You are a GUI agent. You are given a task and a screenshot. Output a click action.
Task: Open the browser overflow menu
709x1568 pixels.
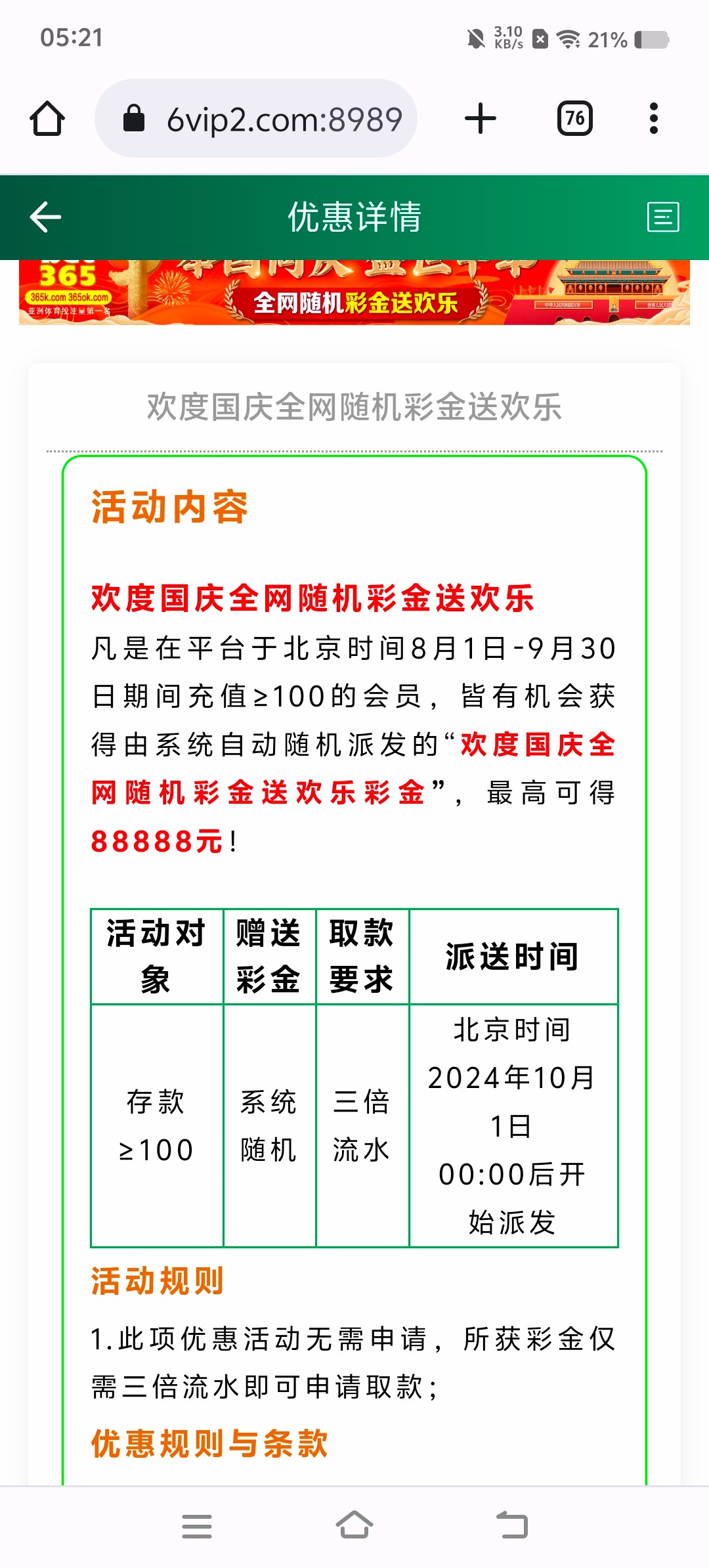point(653,119)
